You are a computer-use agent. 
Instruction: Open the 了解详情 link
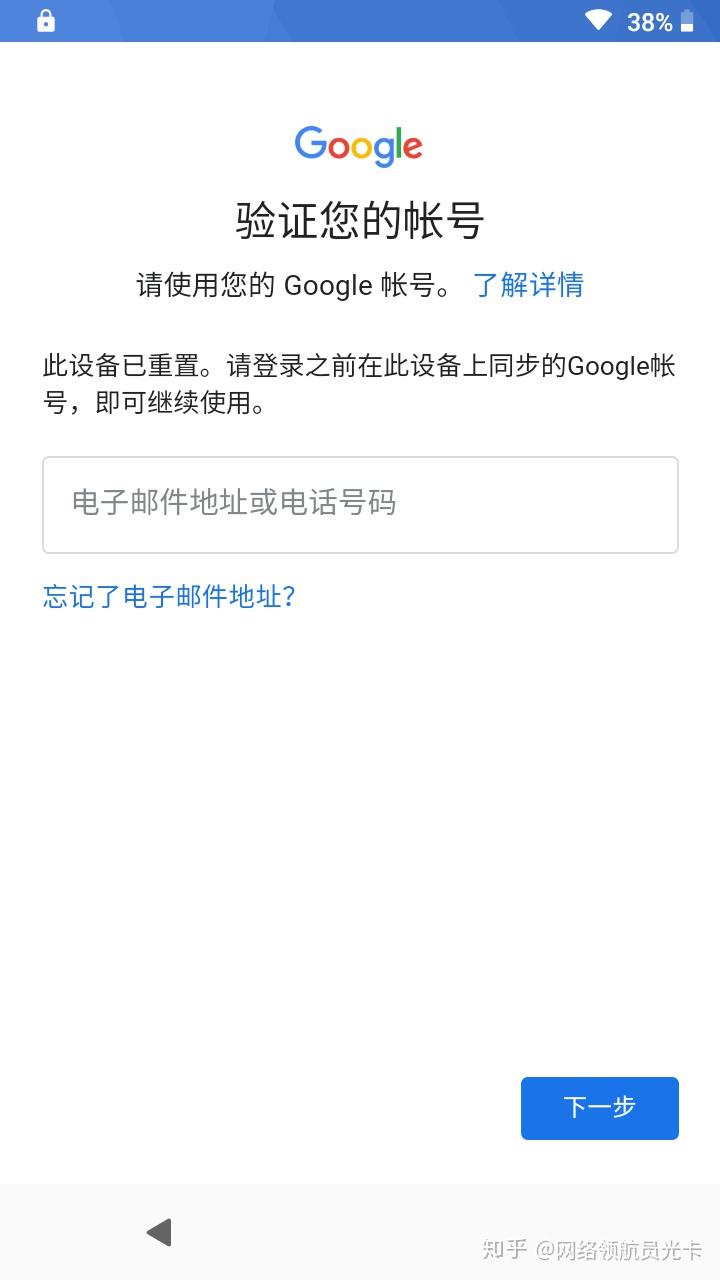click(528, 285)
